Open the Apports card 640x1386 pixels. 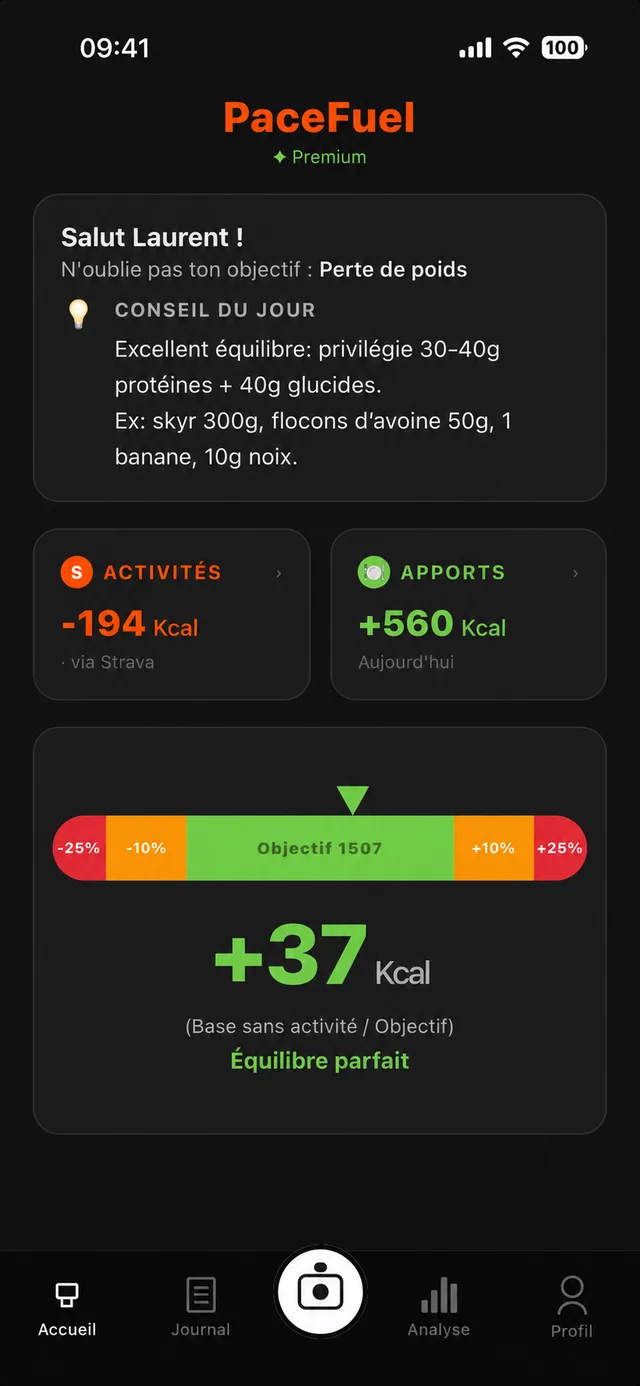click(x=468, y=614)
